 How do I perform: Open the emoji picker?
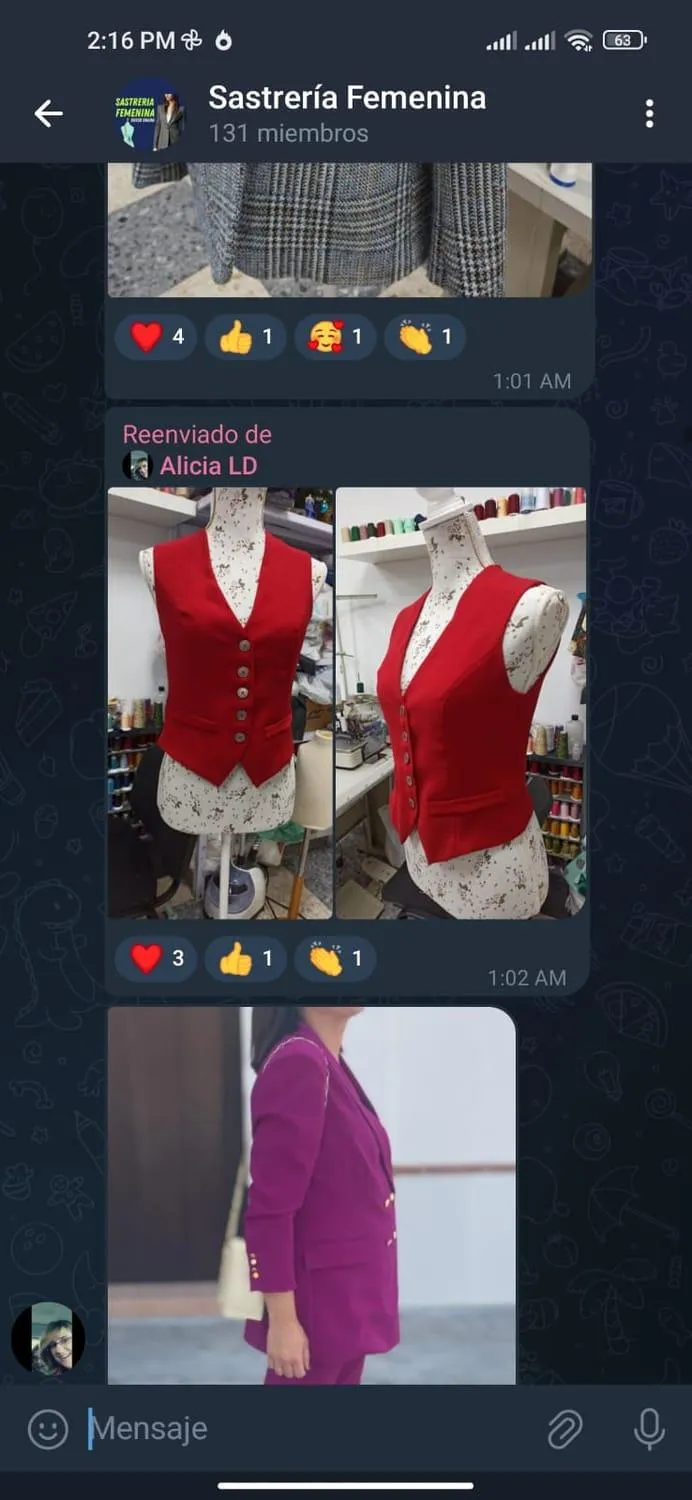coord(47,1429)
